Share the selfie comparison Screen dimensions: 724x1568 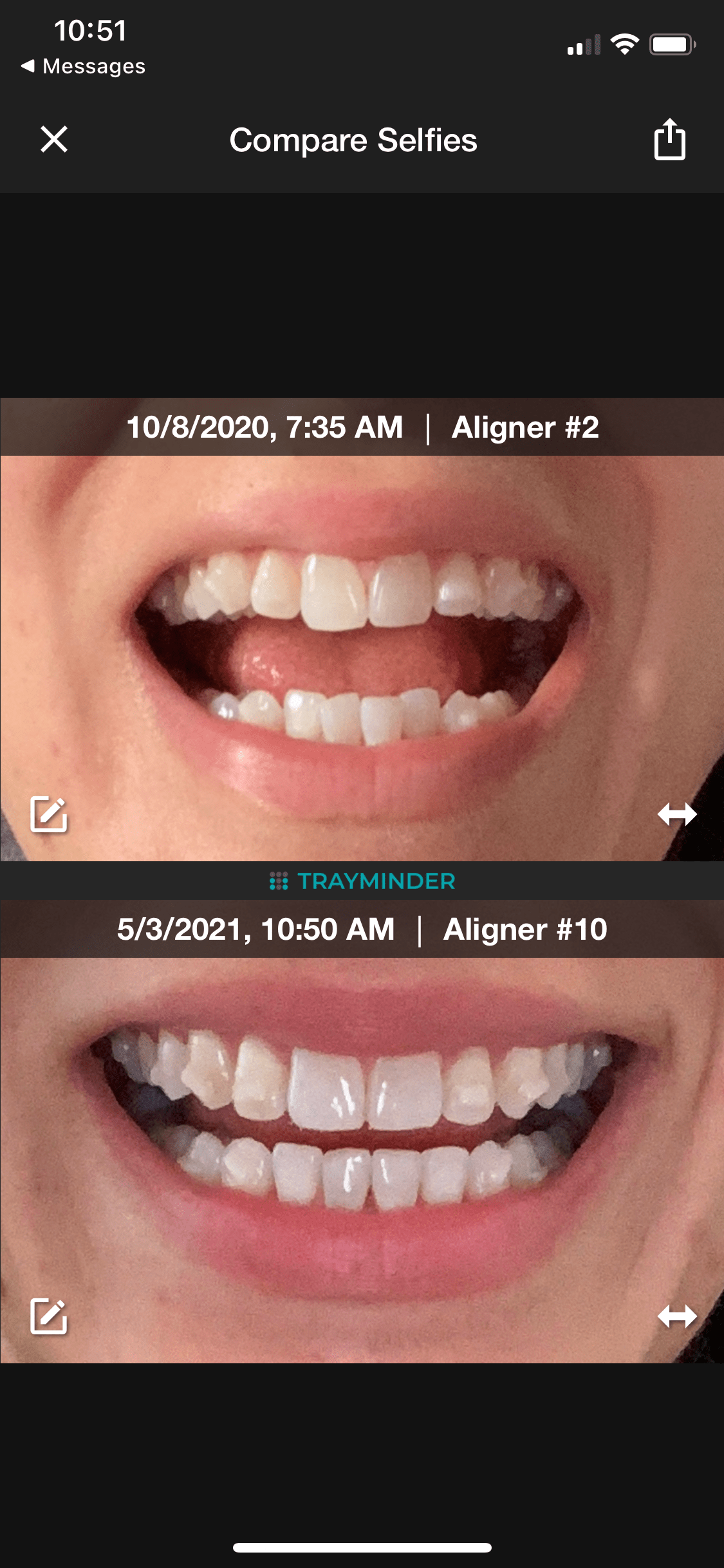point(670,140)
